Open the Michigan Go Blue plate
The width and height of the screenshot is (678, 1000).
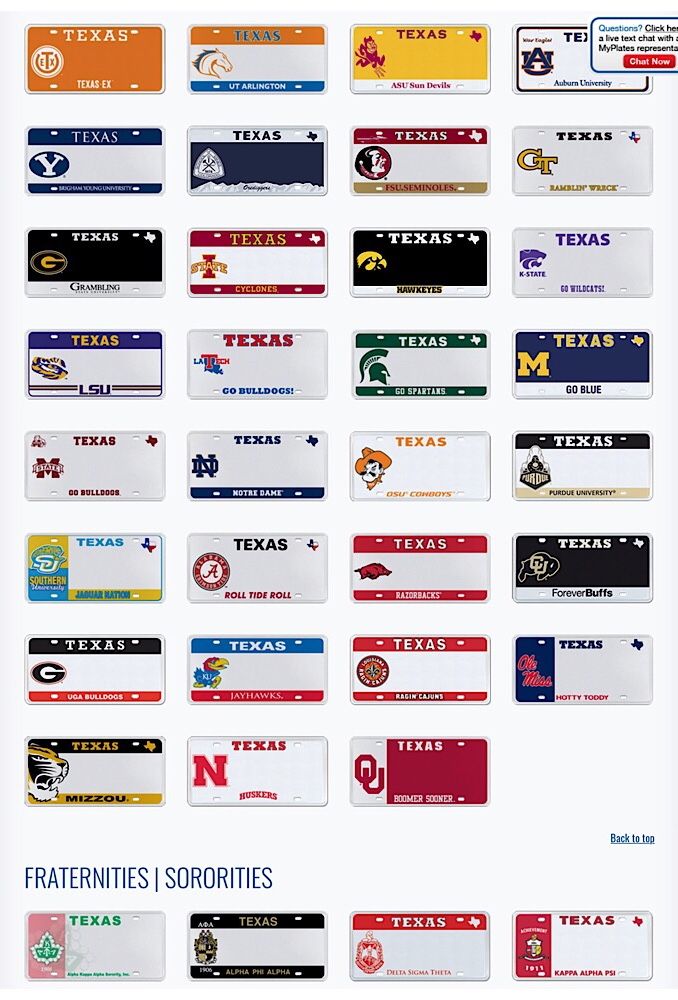point(582,364)
